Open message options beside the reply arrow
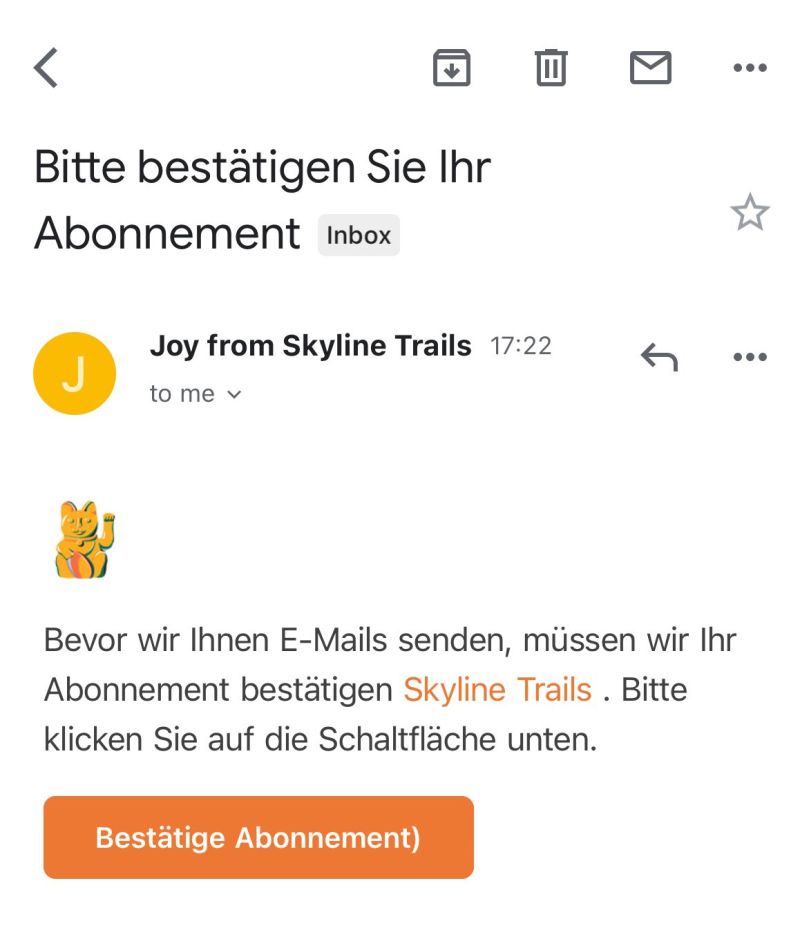800x950 pixels. click(x=749, y=357)
